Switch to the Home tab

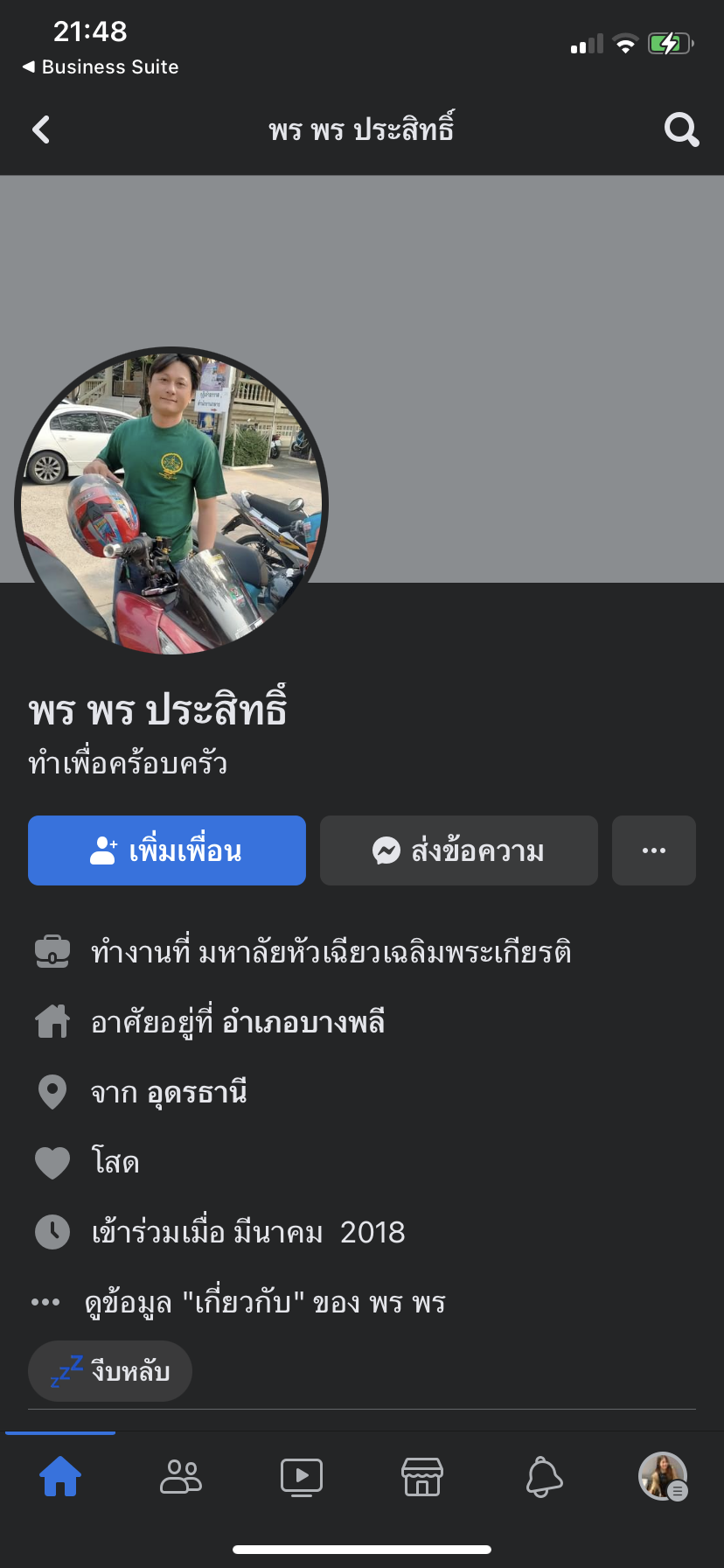pos(60,1477)
